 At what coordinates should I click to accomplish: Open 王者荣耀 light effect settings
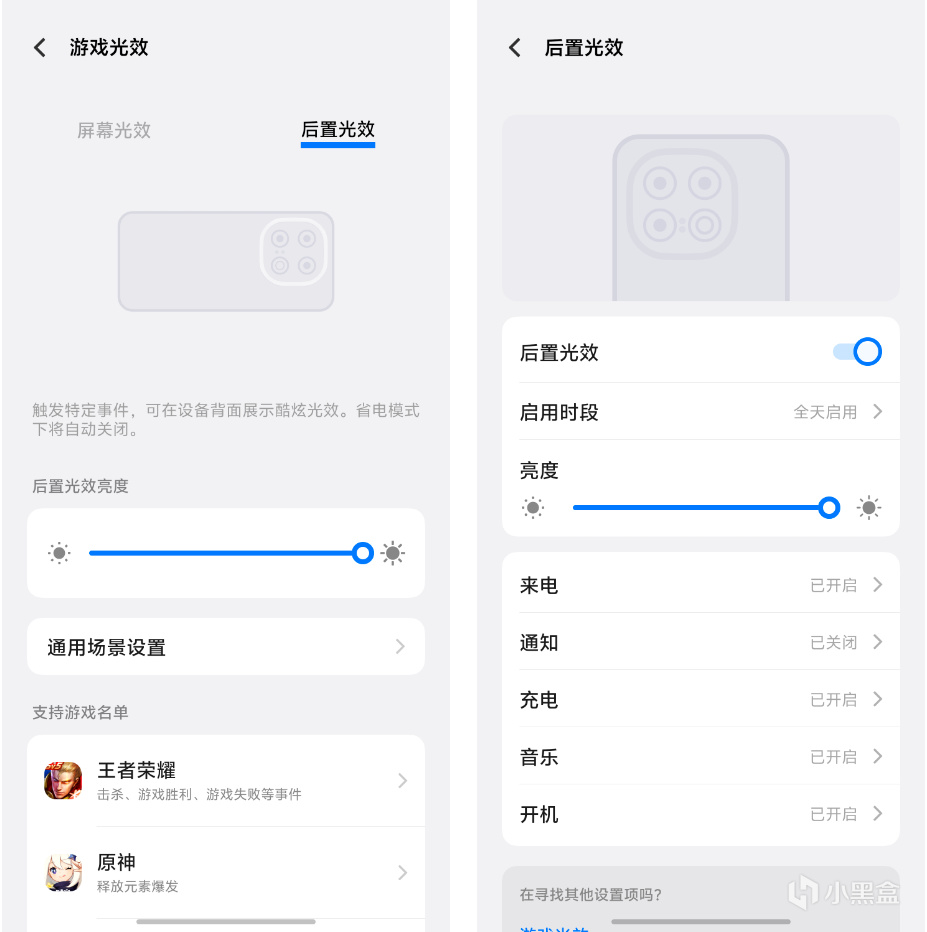(226, 781)
